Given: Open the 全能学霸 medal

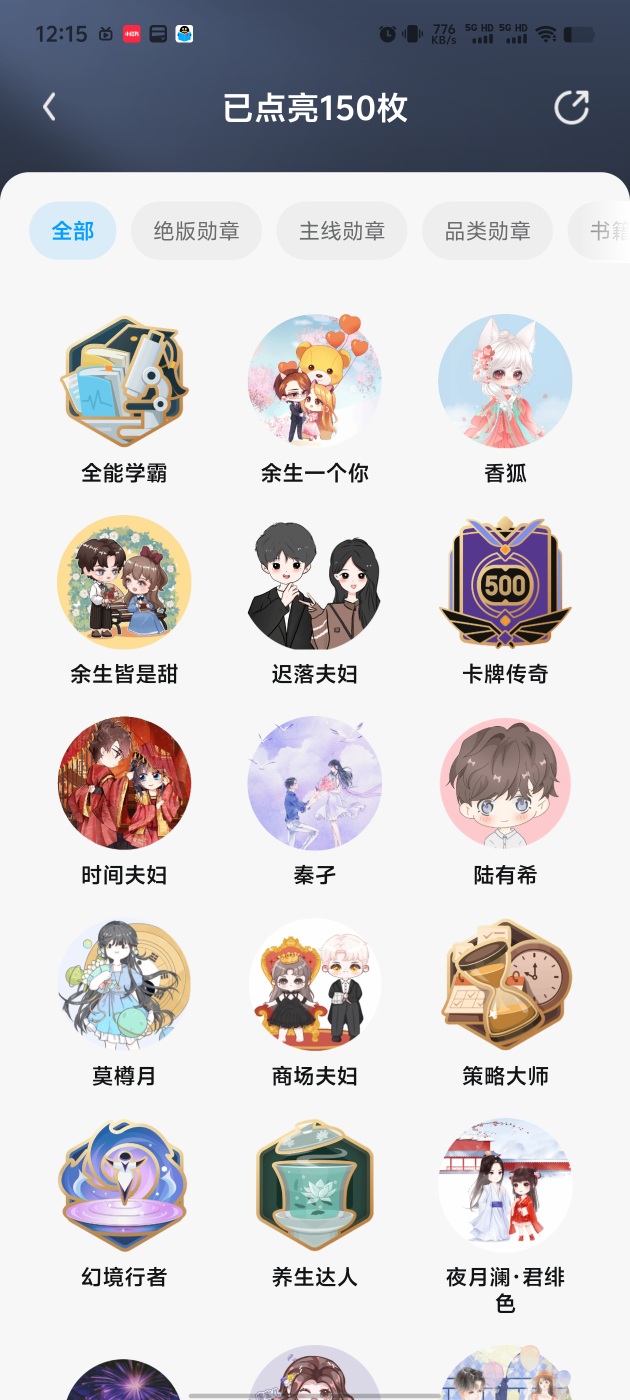Looking at the screenshot, I should 124,382.
